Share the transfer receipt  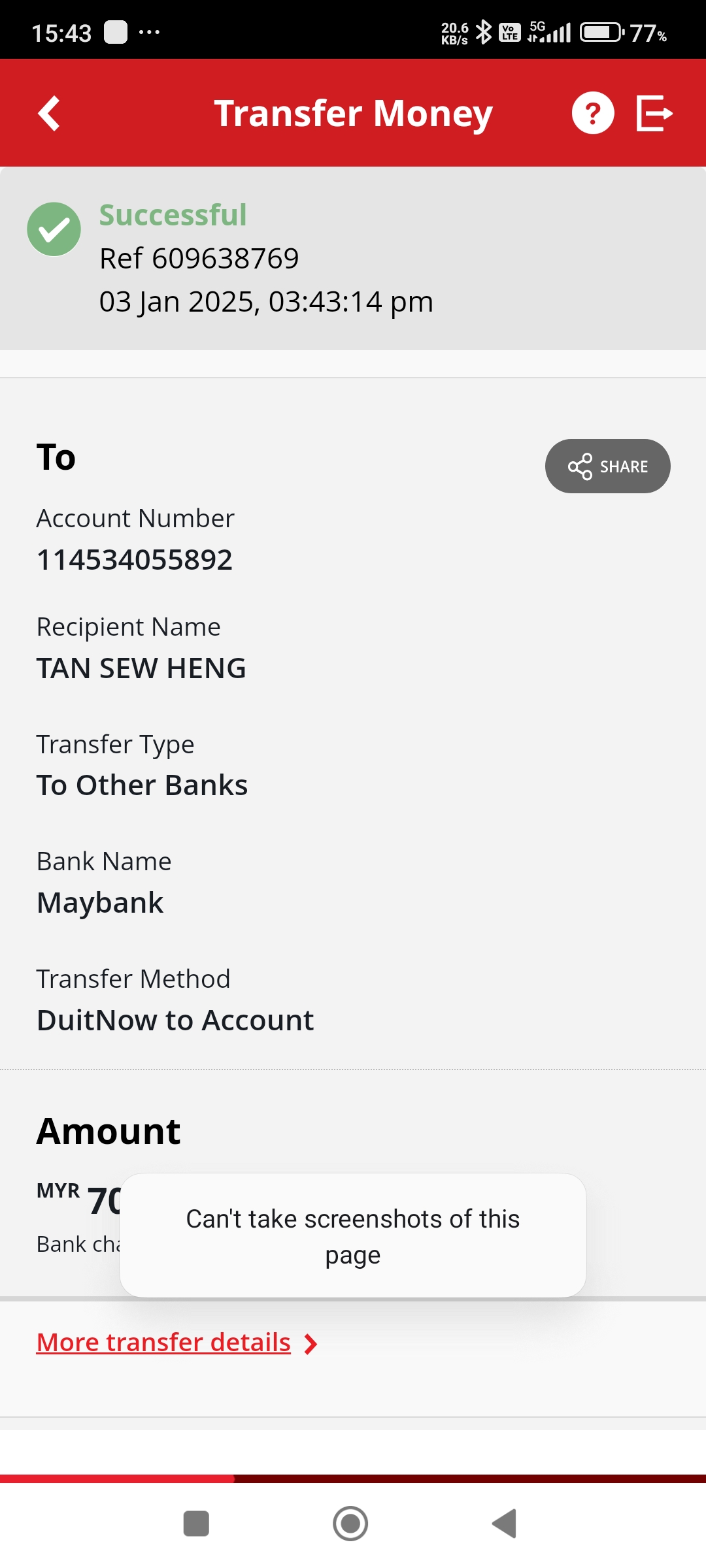(607, 466)
